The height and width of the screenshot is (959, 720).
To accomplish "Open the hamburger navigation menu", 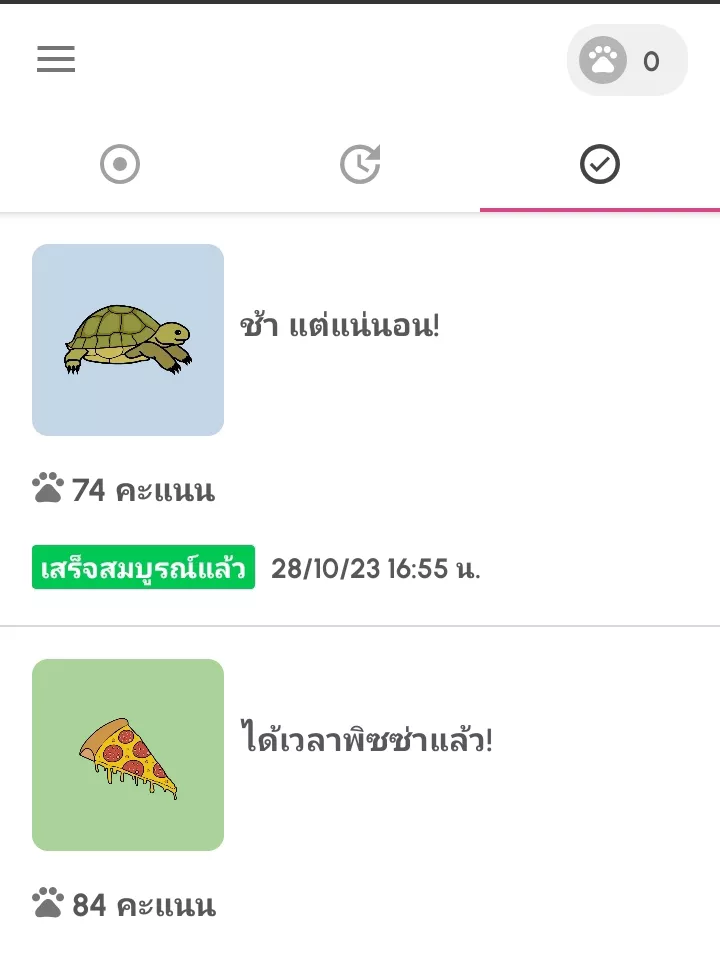I will point(55,60).
